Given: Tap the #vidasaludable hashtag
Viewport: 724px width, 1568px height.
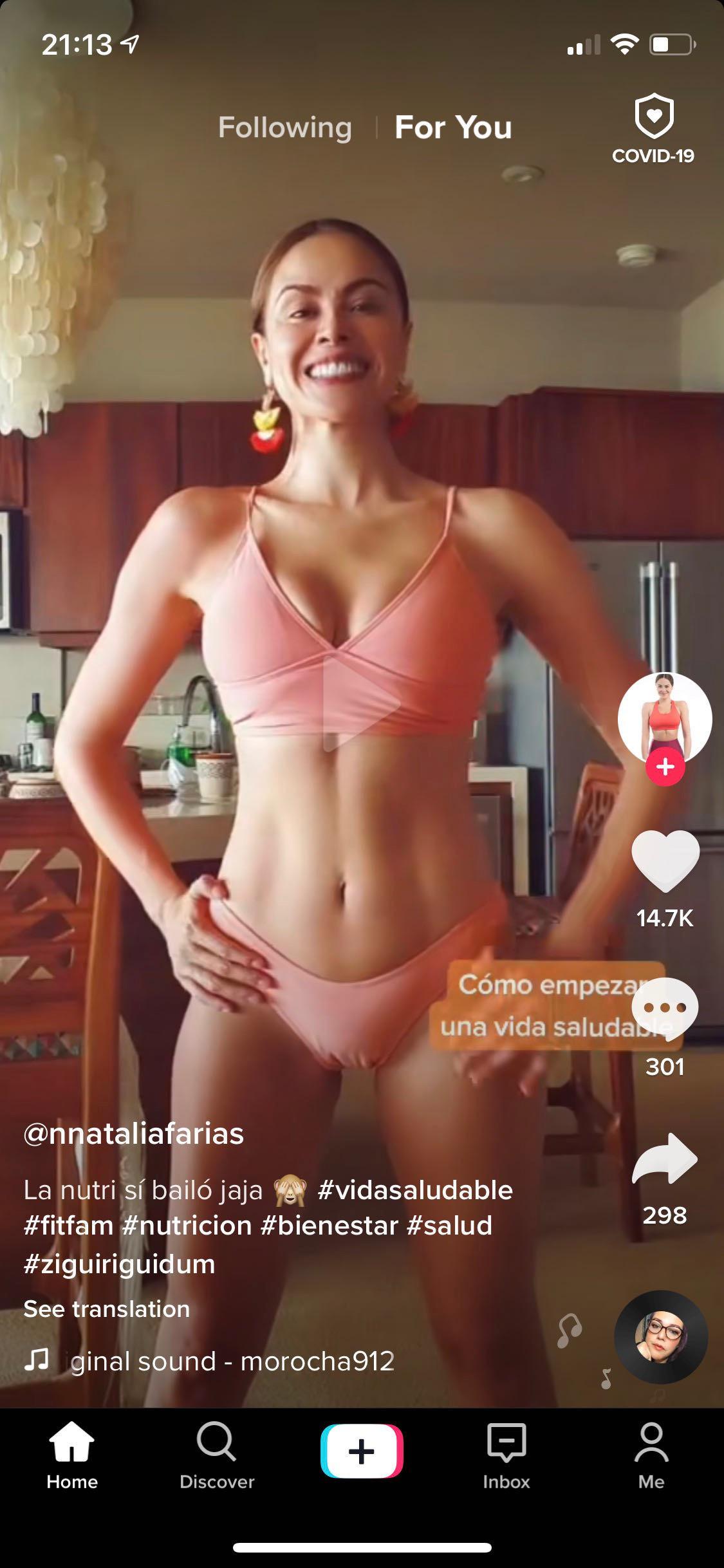Looking at the screenshot, I should pos(415,1189).
